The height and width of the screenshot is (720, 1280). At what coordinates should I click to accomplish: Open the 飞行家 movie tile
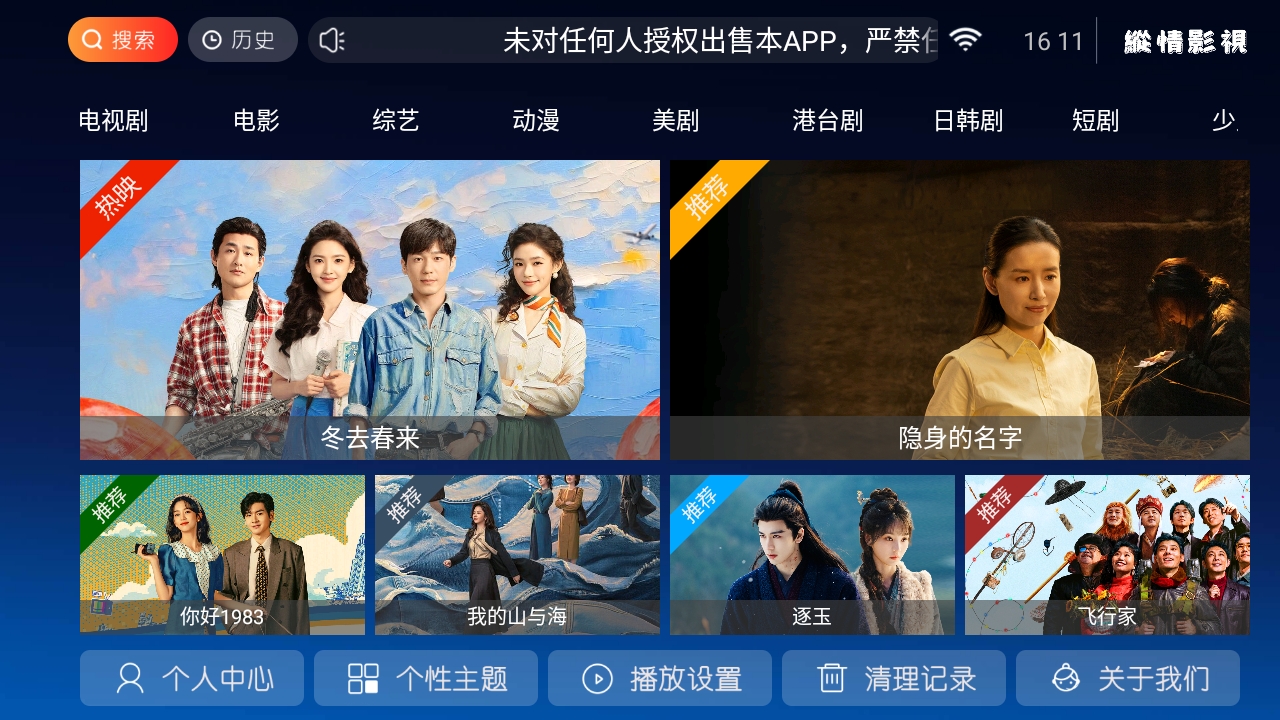pos(1107,555)
